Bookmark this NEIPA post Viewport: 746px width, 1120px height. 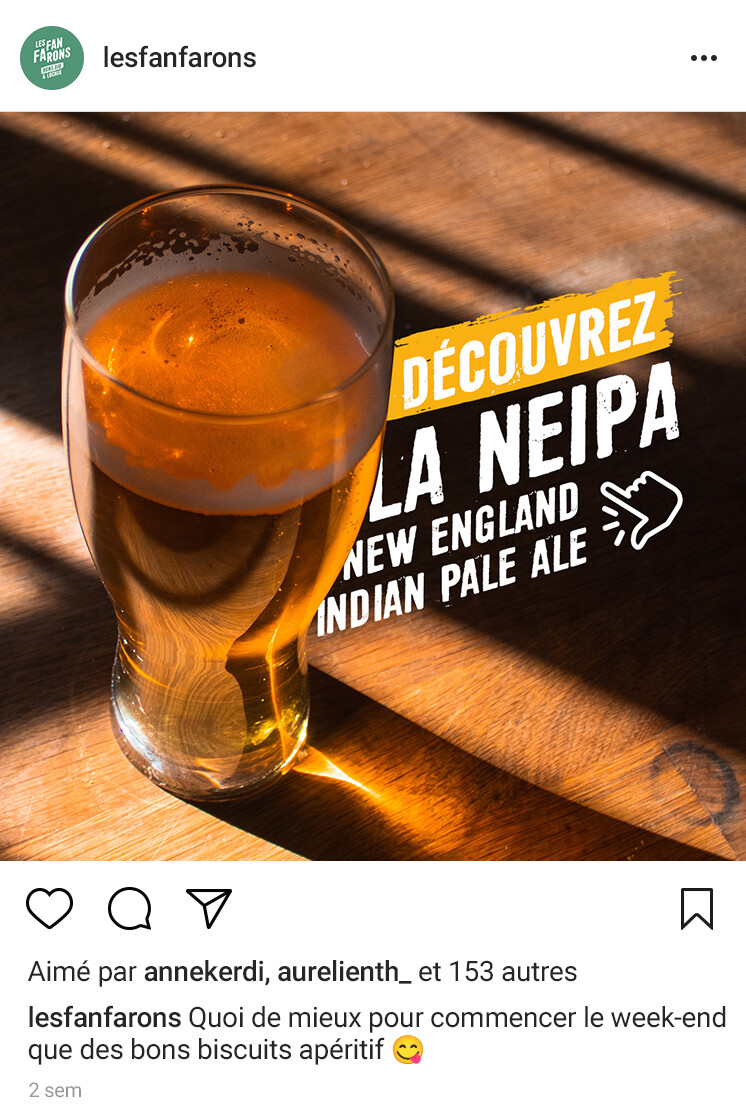click(696, 908)
